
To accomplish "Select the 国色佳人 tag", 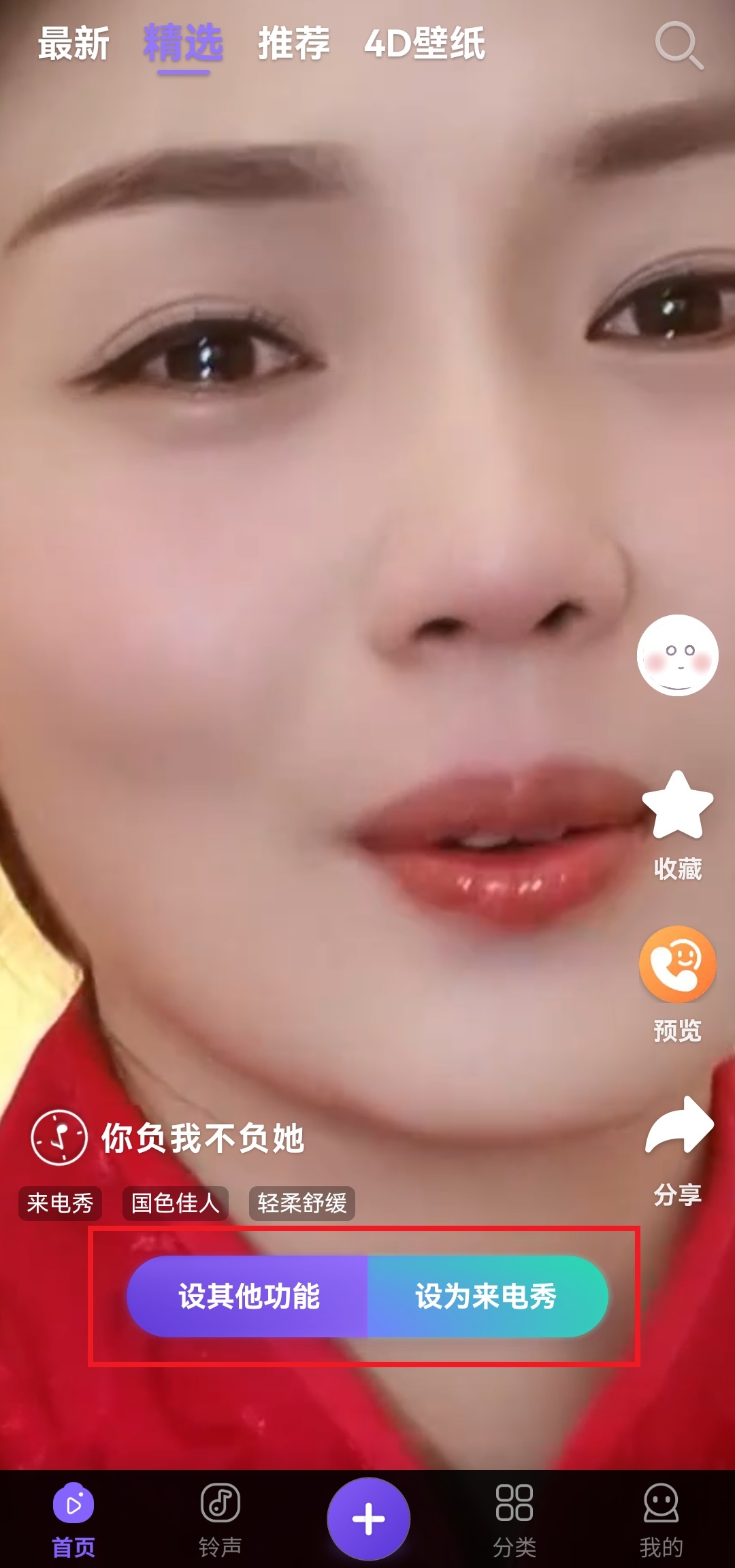I will click(175, 1203).
